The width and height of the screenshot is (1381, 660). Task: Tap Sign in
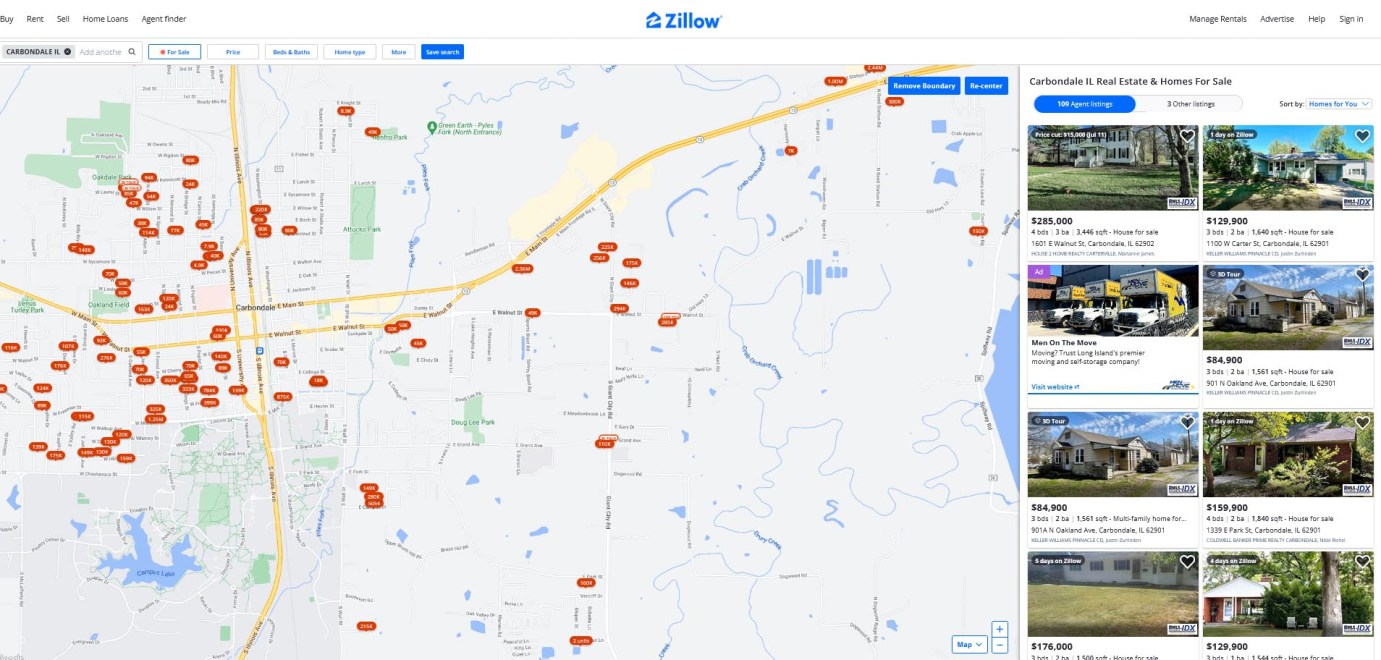click(x=1351, y=19)
